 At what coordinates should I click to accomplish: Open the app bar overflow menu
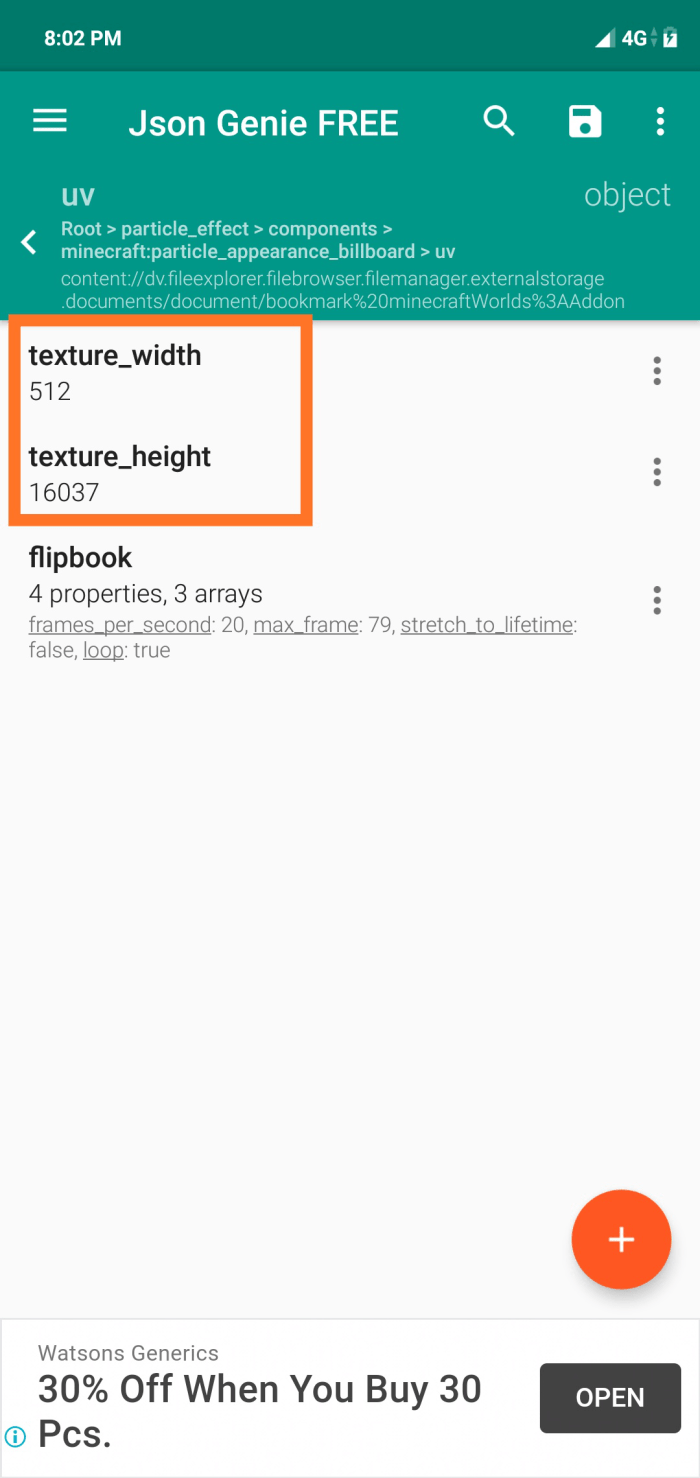pyautogui.click(x=660, y=122)
